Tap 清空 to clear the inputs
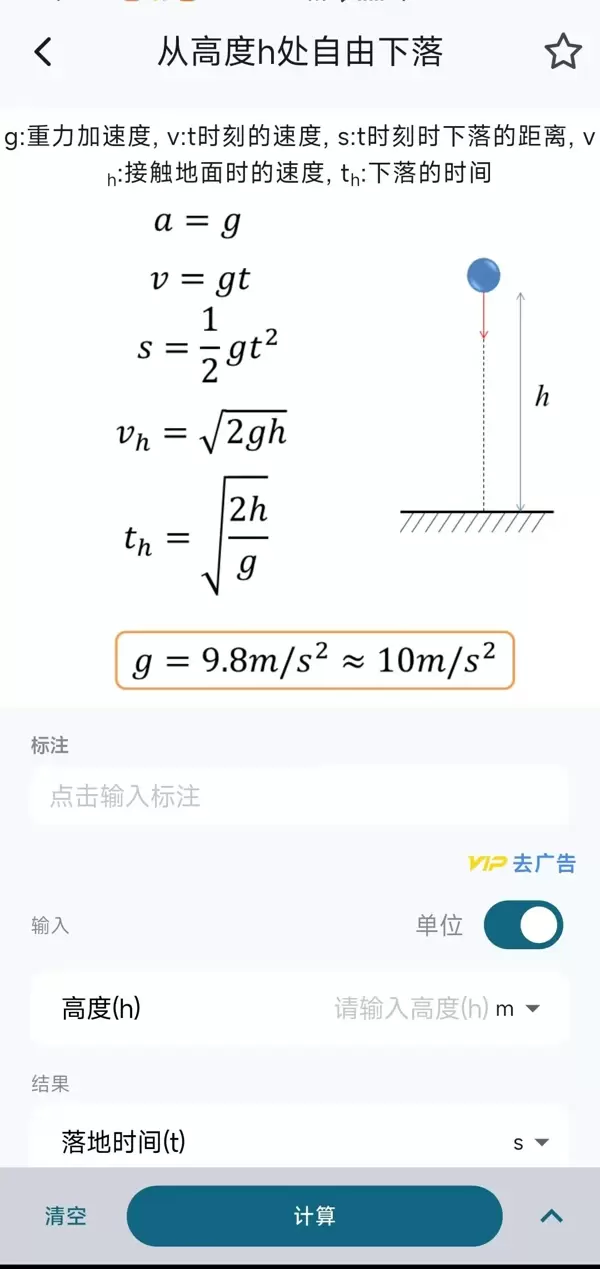Viewport: 600px width, 1269px height. tap(66, 1216)
